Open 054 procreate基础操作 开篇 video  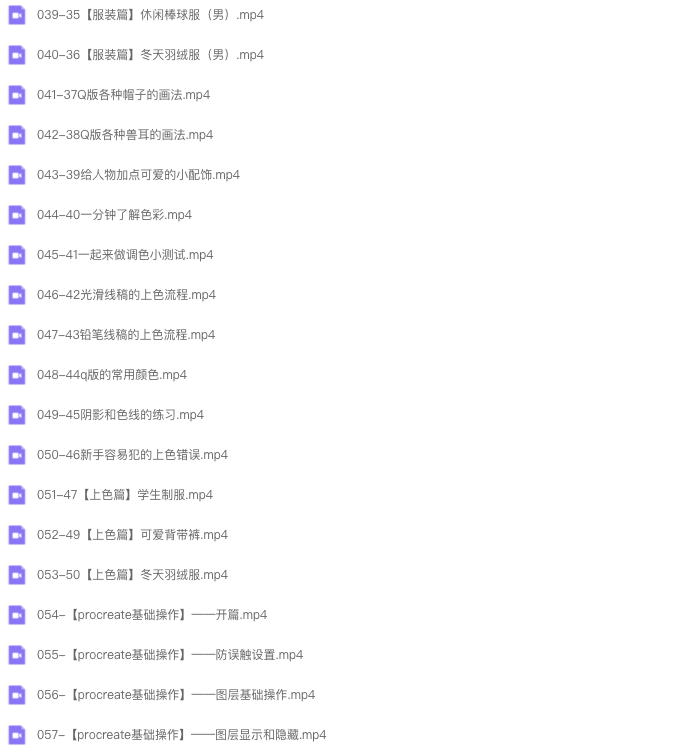[152, 615]
